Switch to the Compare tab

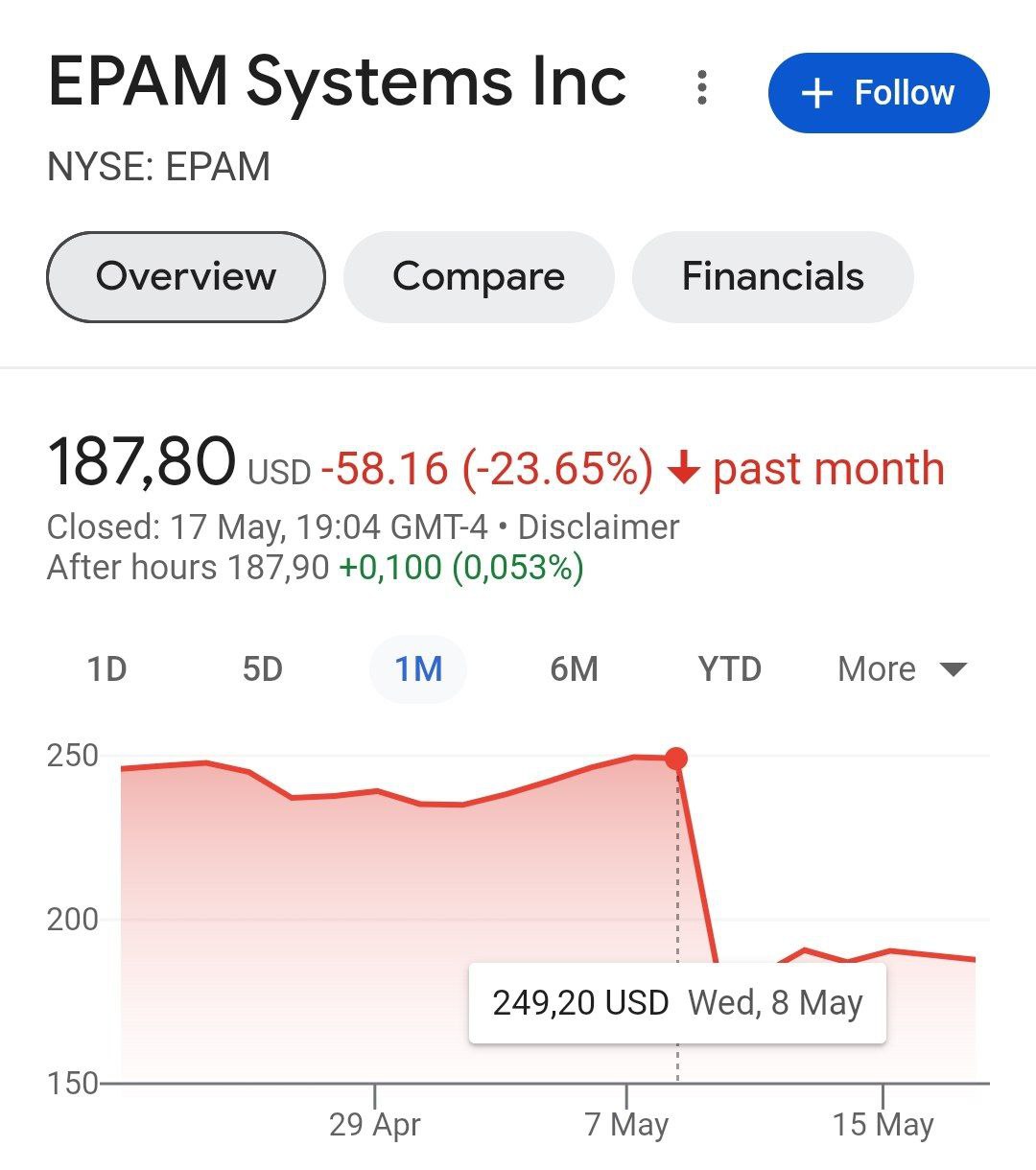[x=479, y=277]
